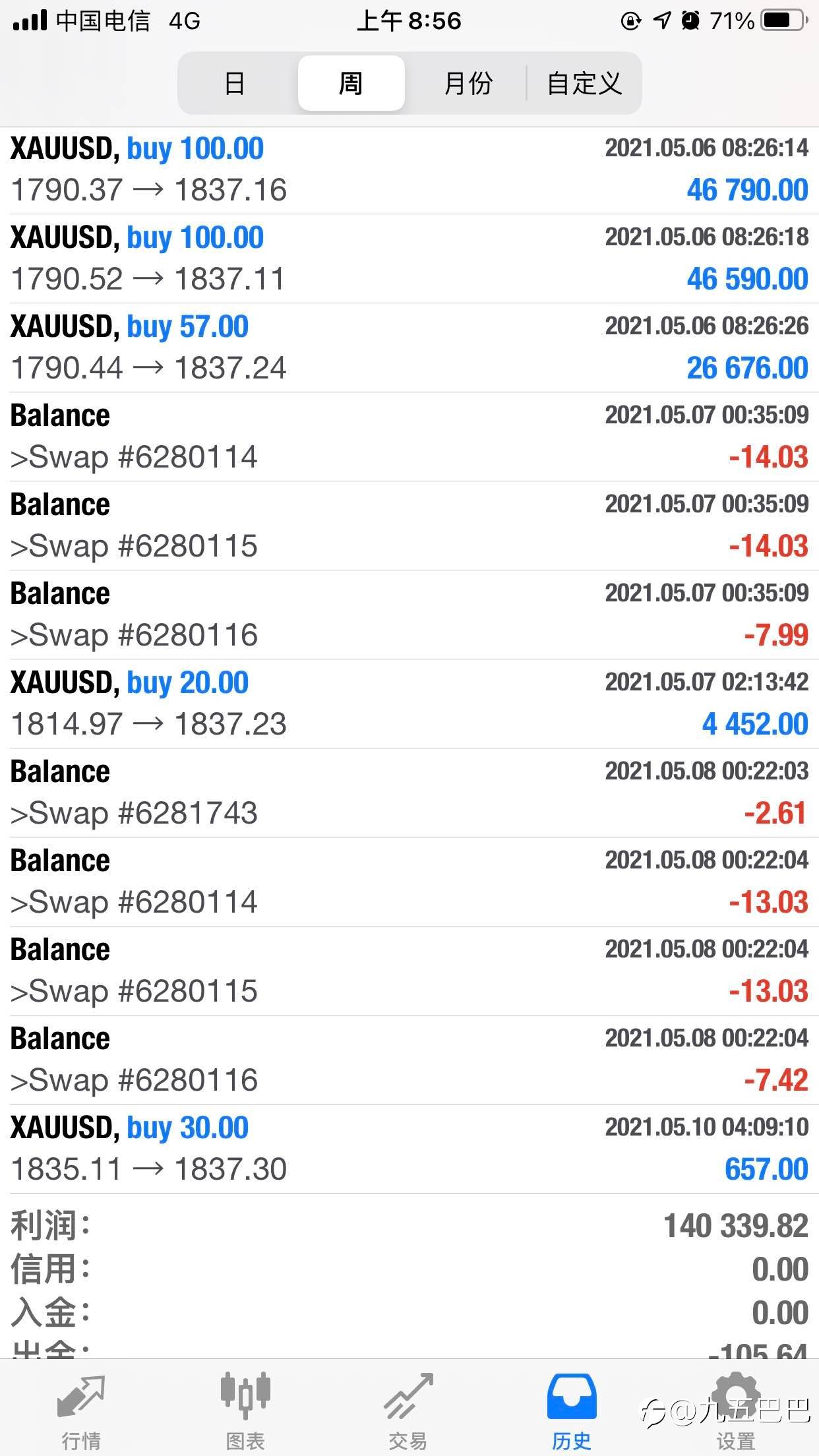Expand the XAUUSD buy 57.00 trade
Image resolution: width=819 pixels, height=1456 pixels.
point(409,348)
